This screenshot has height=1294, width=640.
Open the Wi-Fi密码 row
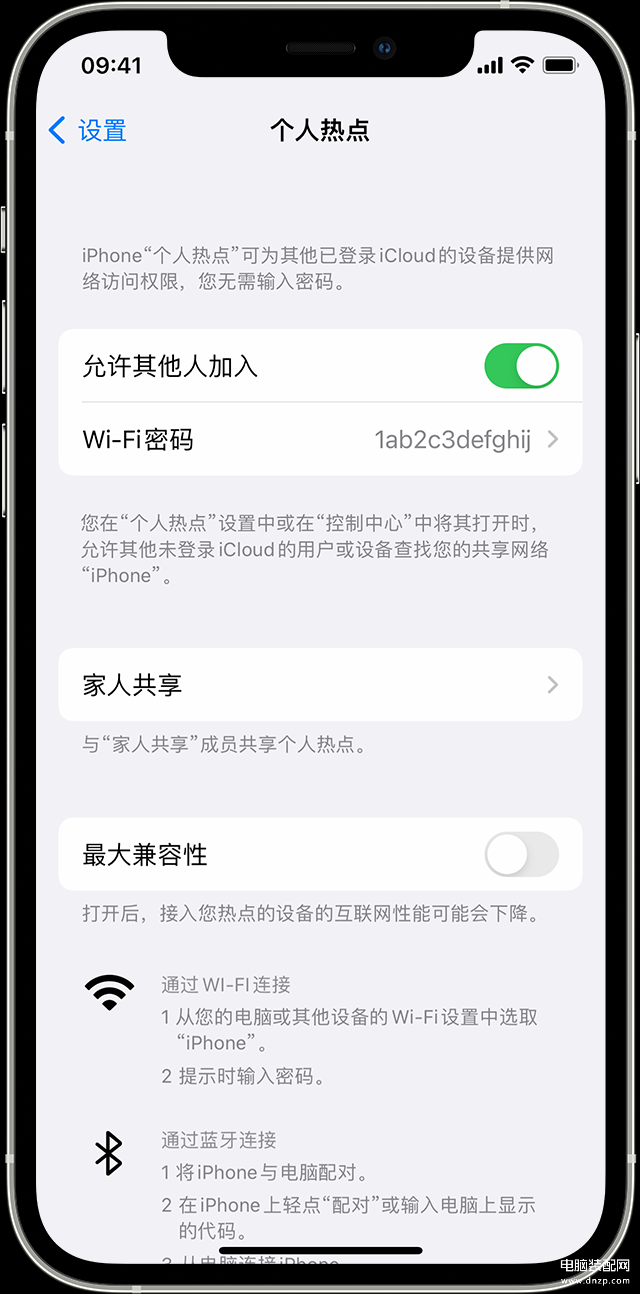pyautogui.click(x=320, y=439)
